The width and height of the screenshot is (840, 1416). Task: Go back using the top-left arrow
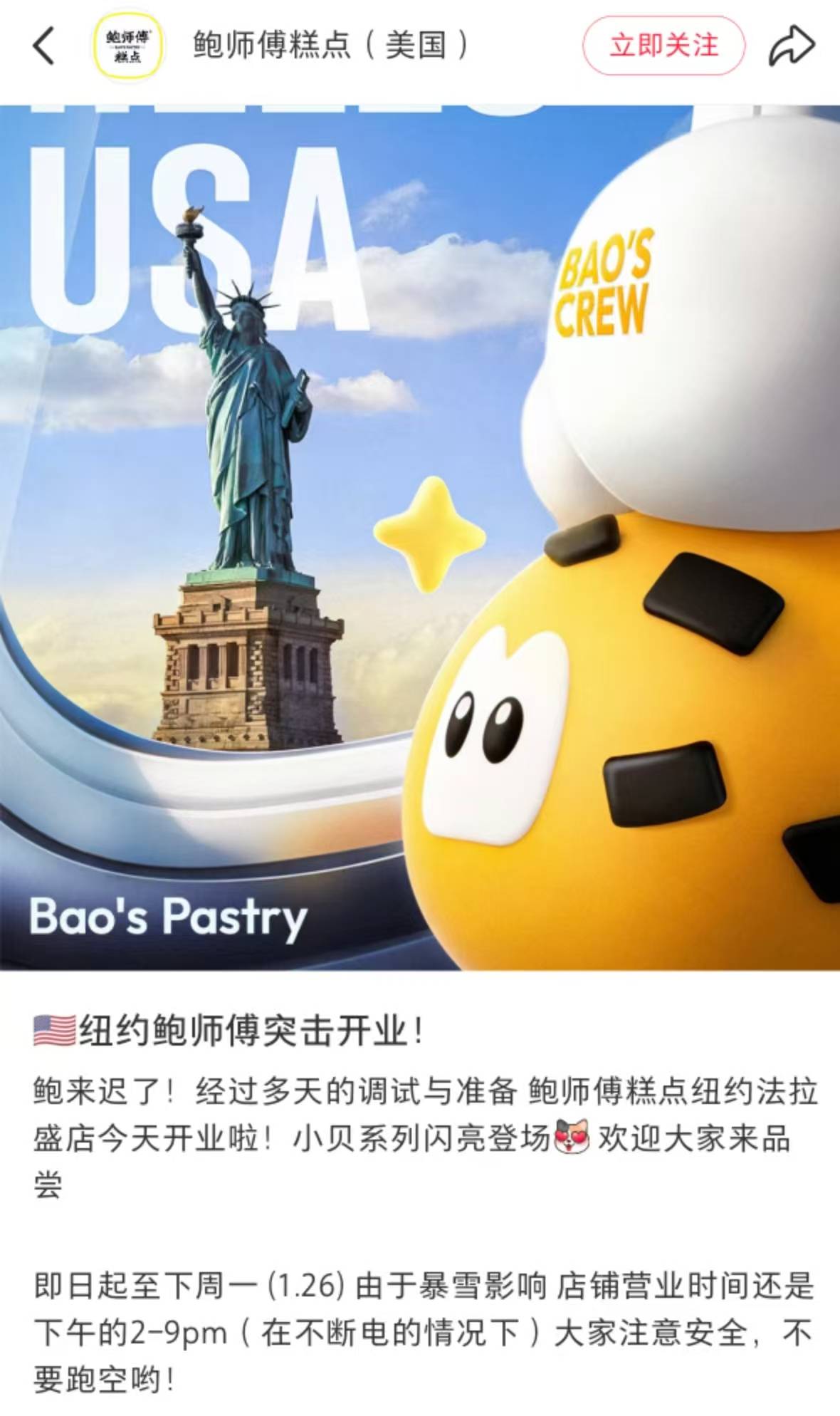pos(44,46)
